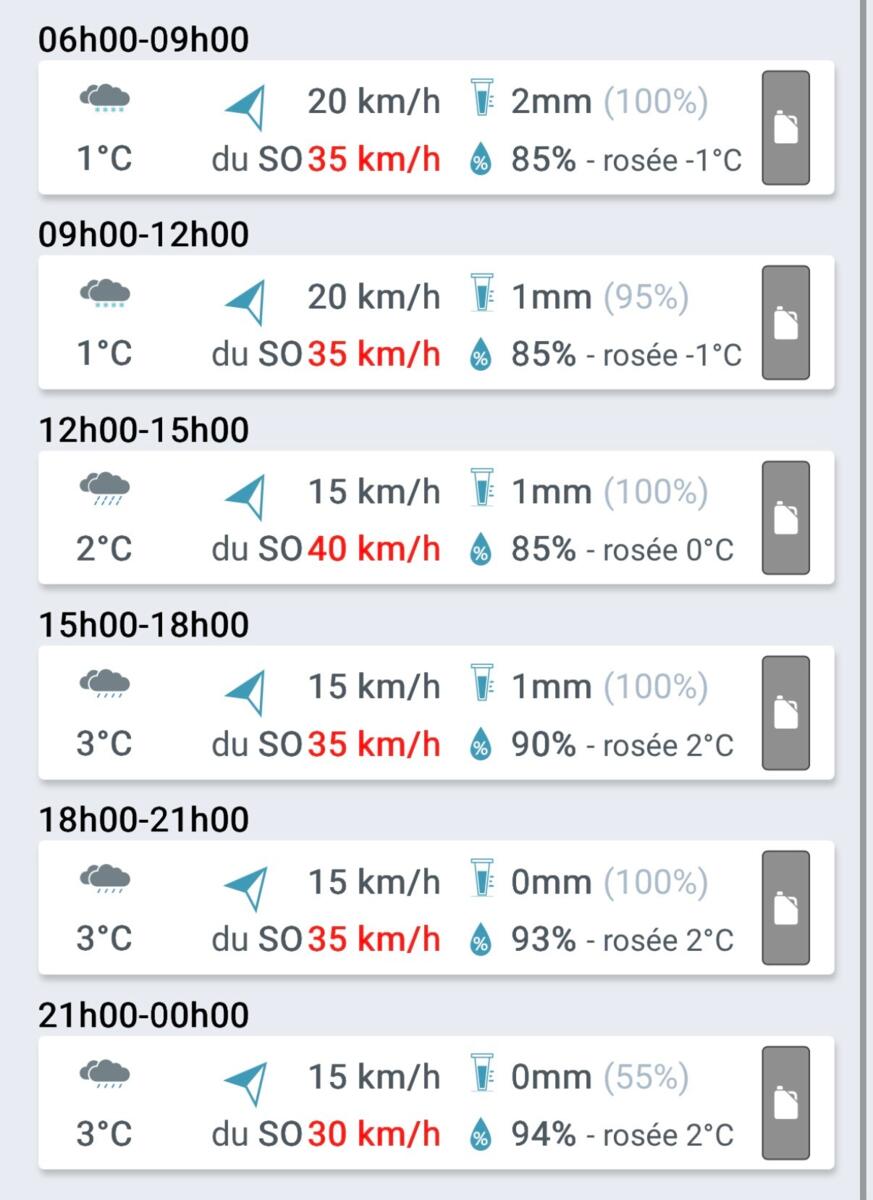Select the jerrycan icon on 15h00-18h00
Screen dimensions: 873x1200
786,713
